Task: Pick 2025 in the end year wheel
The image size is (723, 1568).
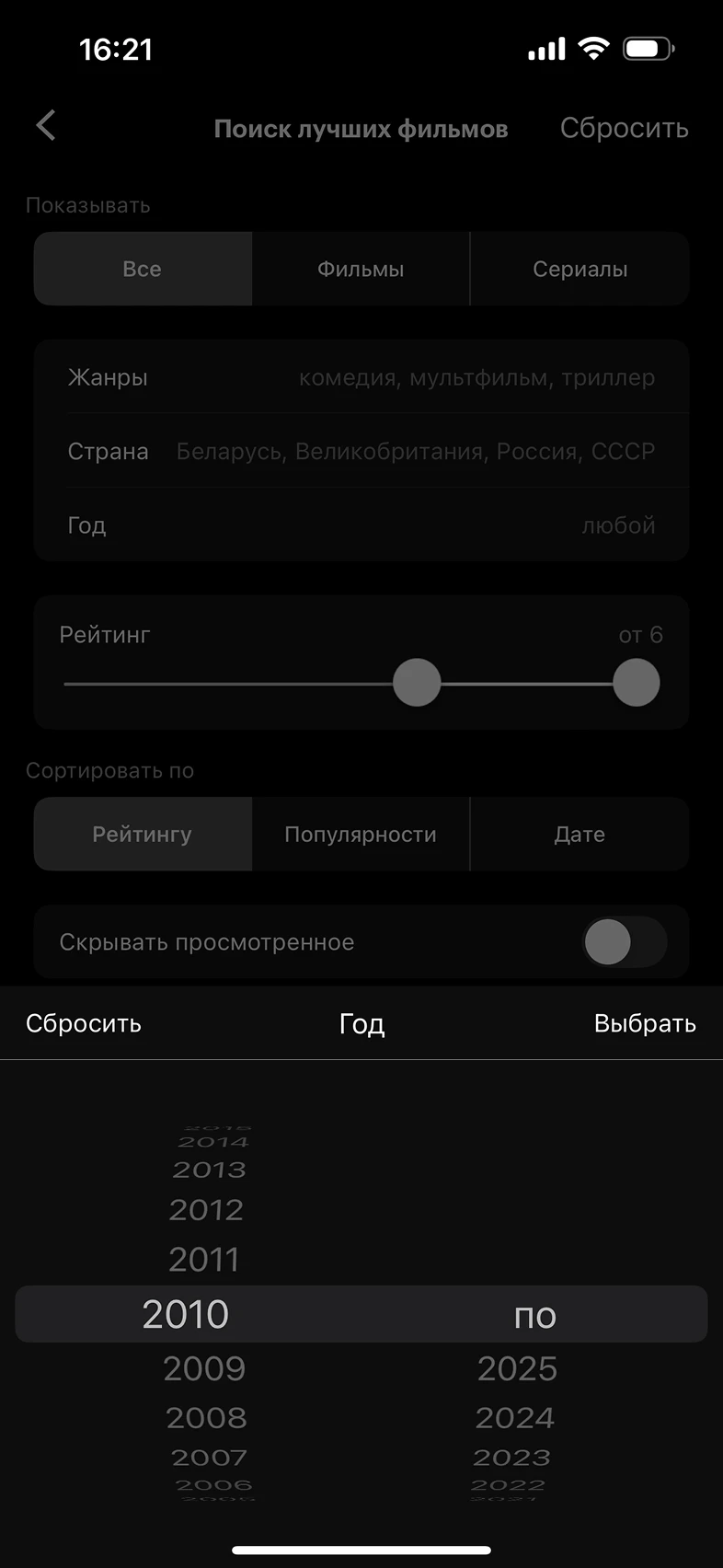Action: [517, 1368]
